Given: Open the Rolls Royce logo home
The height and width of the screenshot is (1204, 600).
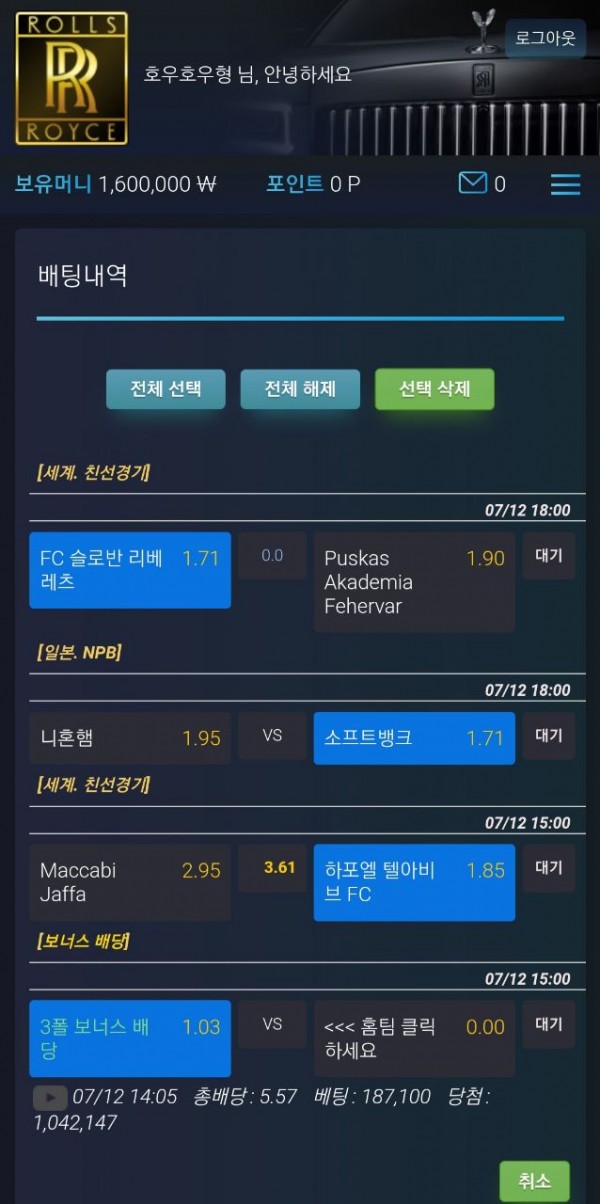Looking at the screenshot, I should click(72, 79).
